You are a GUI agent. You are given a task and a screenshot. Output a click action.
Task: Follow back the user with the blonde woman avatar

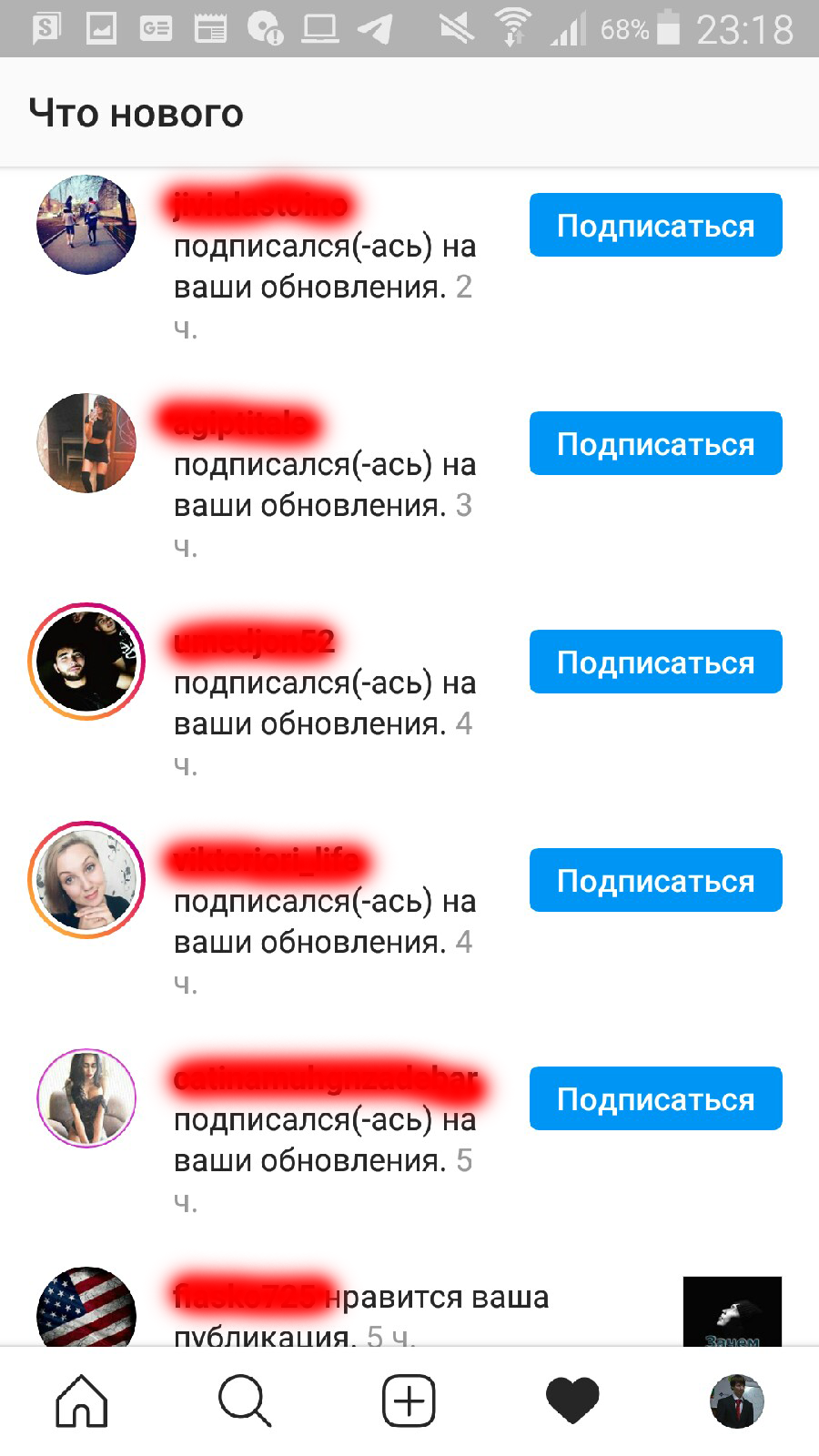pyautogui.click(x=655, y=880)
